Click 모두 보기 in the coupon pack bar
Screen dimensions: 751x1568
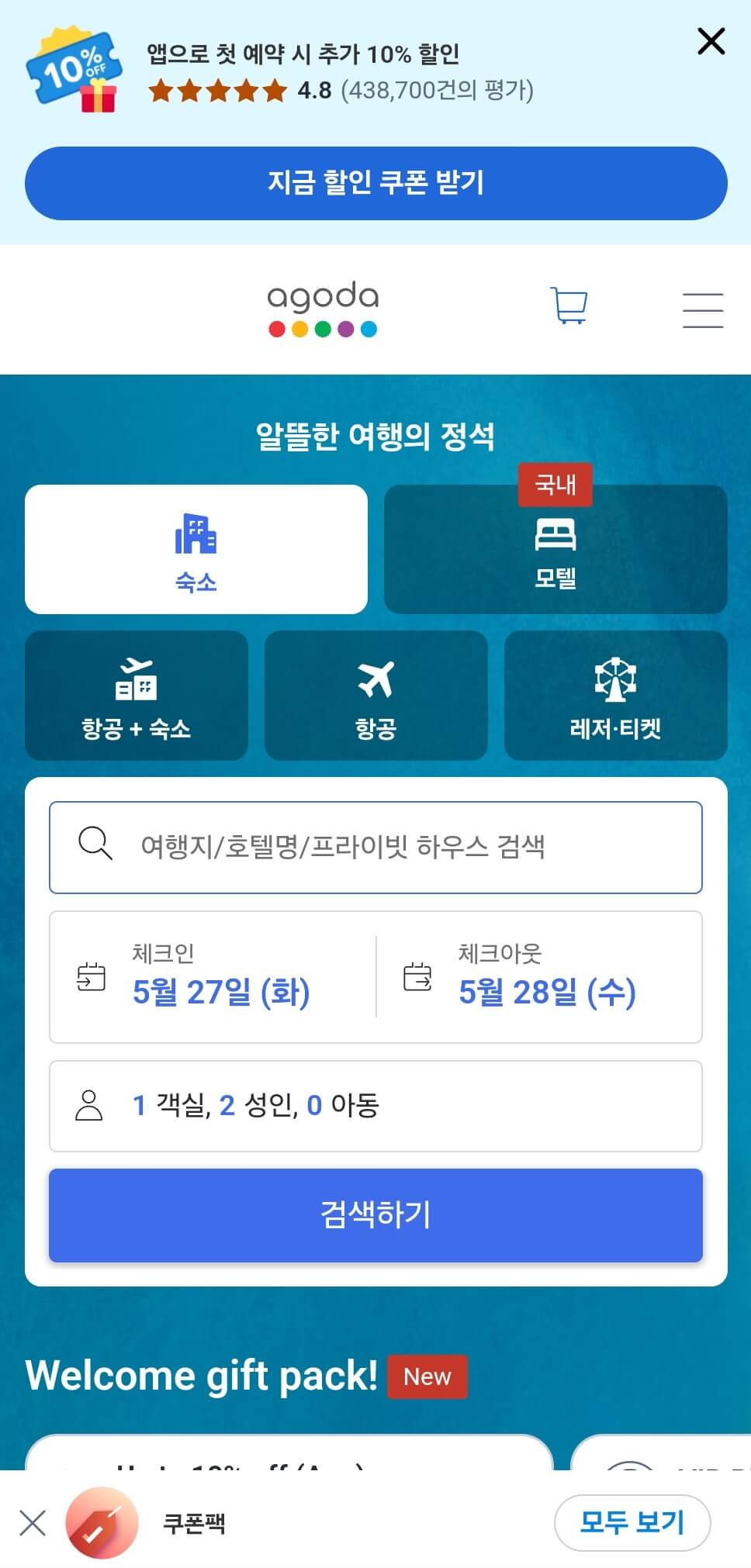pyautogui.click(x=632, y=1522)
